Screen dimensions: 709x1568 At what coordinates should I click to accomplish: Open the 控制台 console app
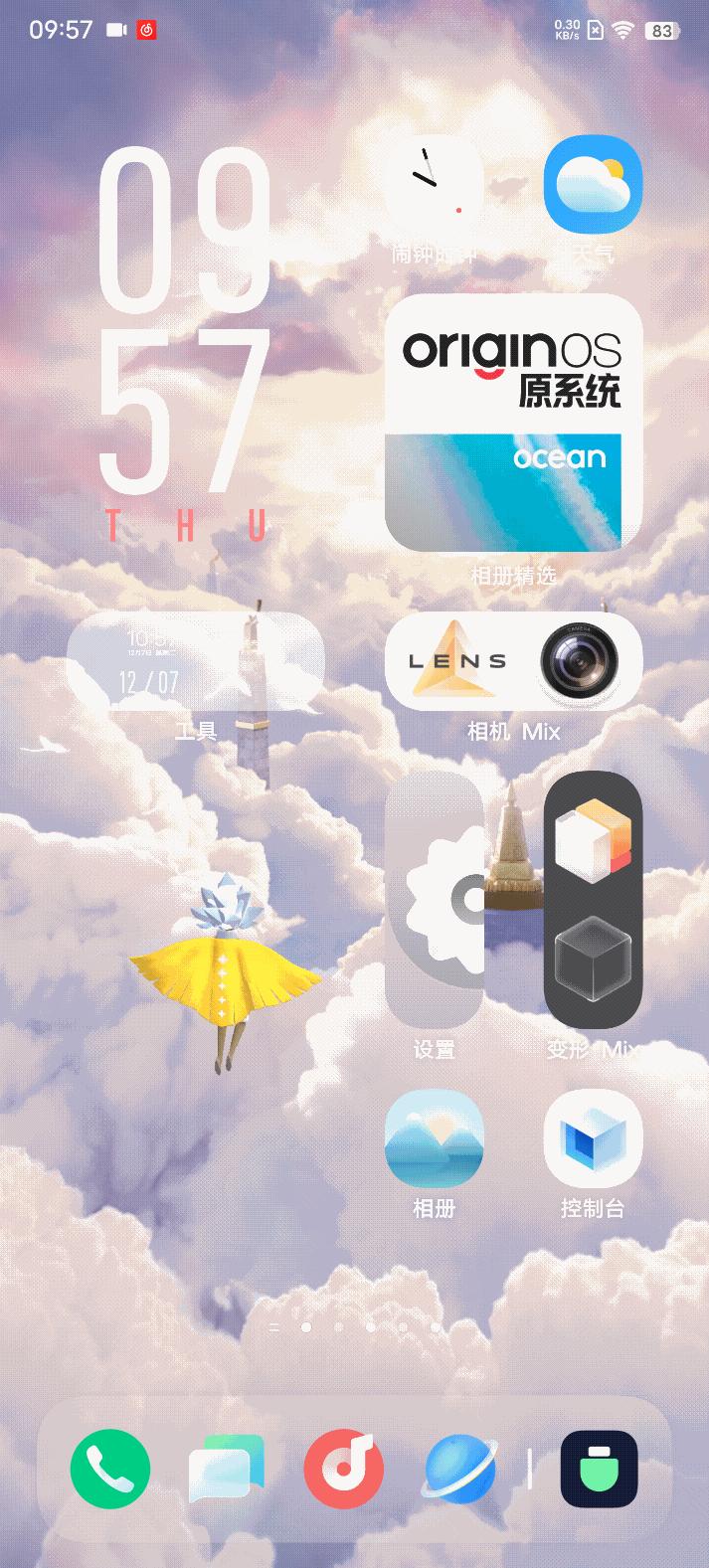click(x=593, y=1138)
